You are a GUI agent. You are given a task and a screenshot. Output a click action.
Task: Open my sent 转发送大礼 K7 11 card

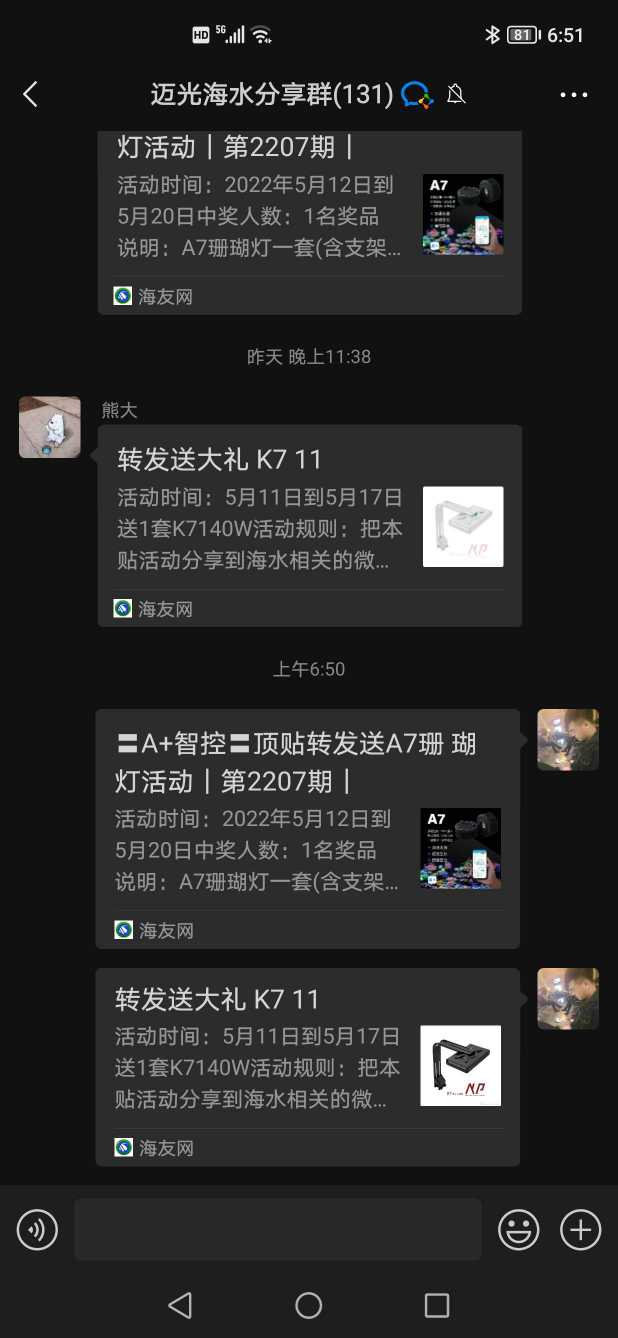(x=307, y=1066)
